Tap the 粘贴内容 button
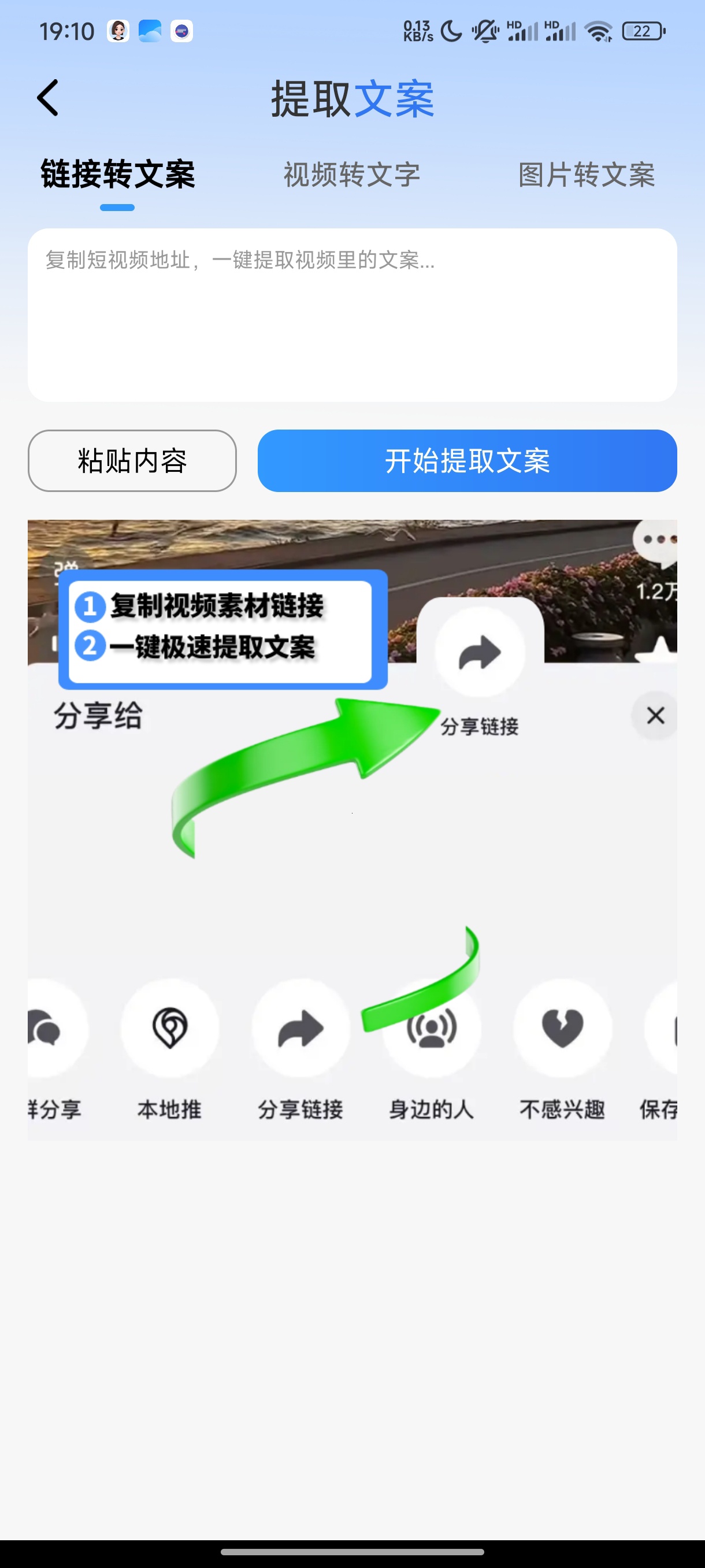705x1568 pixels. pos(132,461)
